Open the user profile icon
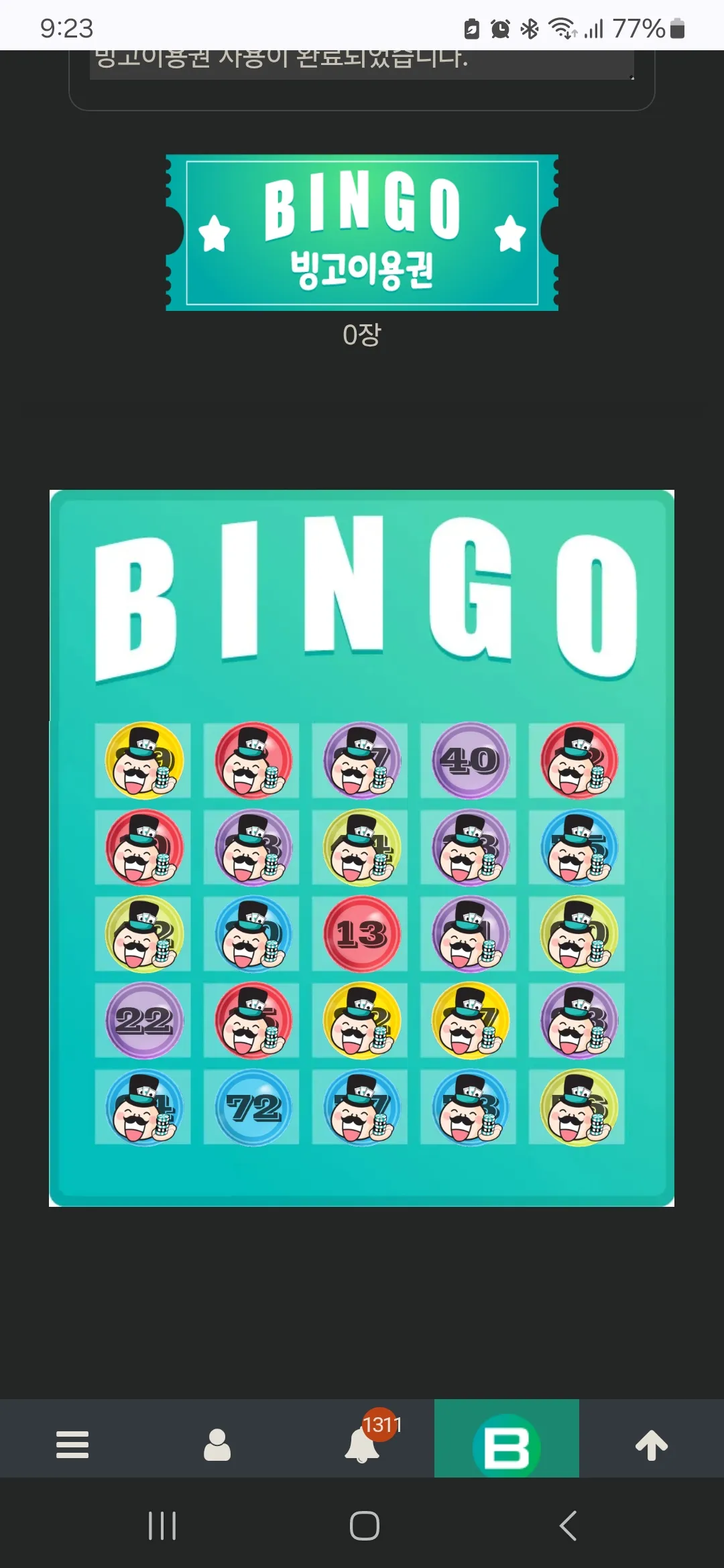The width and height of the screenshot is (724, 1568). pos(217,1444)
